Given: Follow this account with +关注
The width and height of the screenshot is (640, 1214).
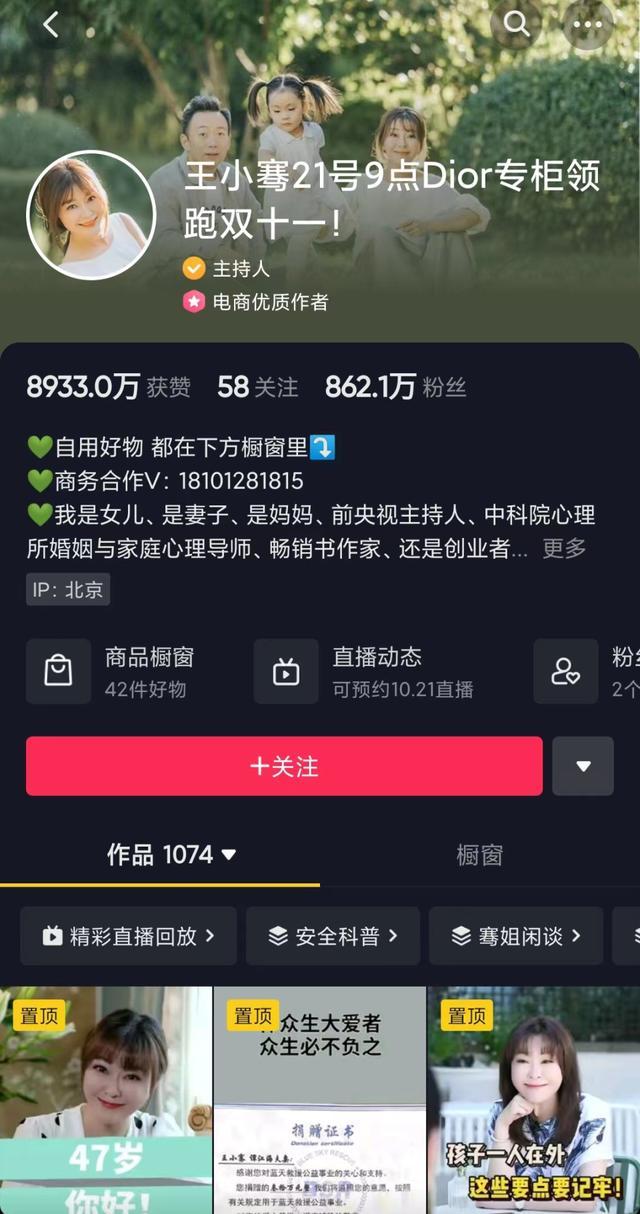Looking at the screenshot, I should 284,766.
